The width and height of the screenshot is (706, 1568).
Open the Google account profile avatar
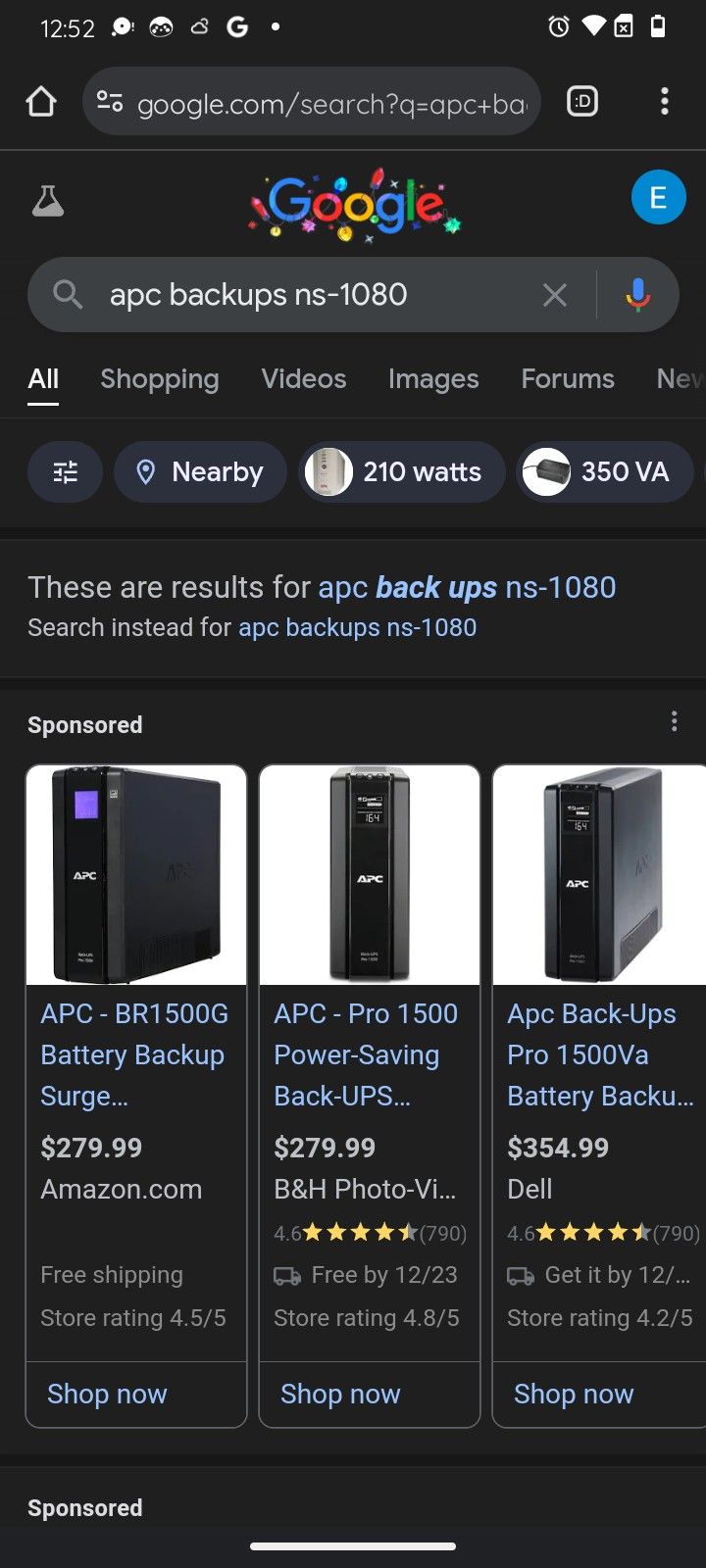coord(658,197)
